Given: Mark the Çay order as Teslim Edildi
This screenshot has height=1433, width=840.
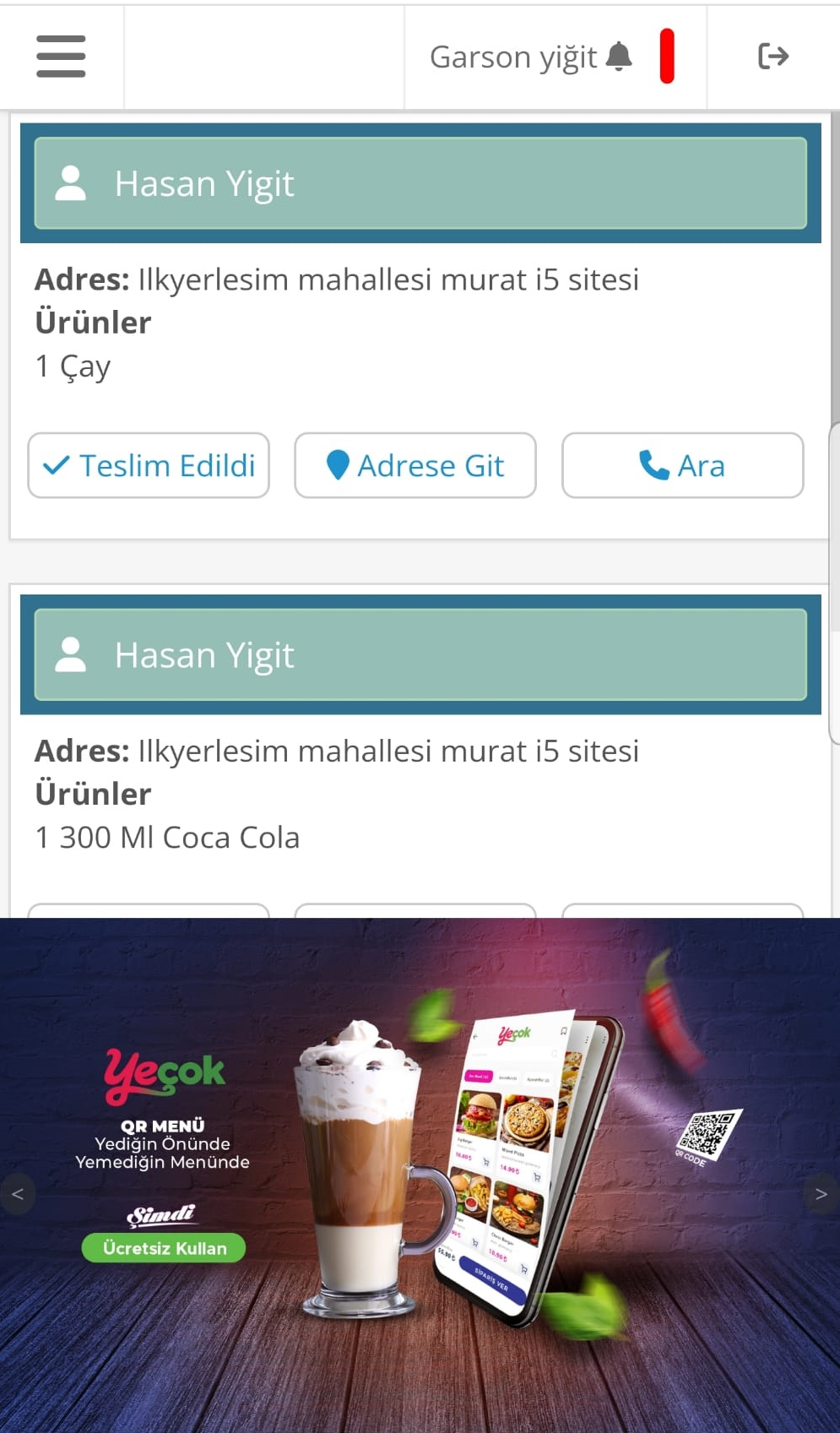Looking at the screenshot, I should 149,465.
